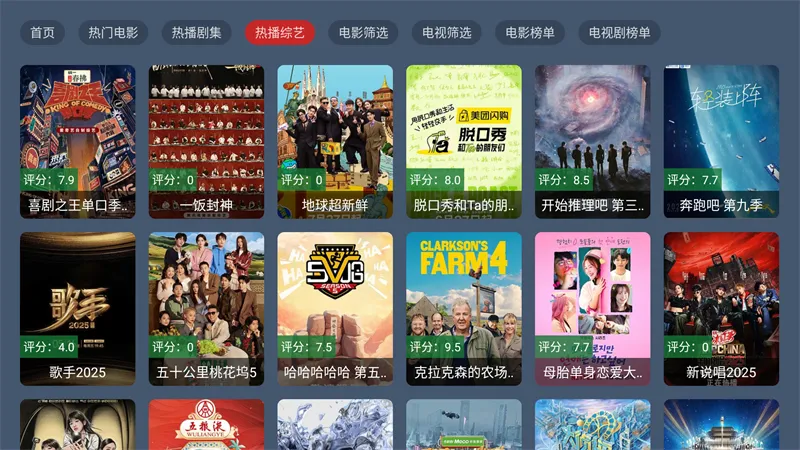
Task: Go to the 电影筛选 tab
Action: pos(363,33)
